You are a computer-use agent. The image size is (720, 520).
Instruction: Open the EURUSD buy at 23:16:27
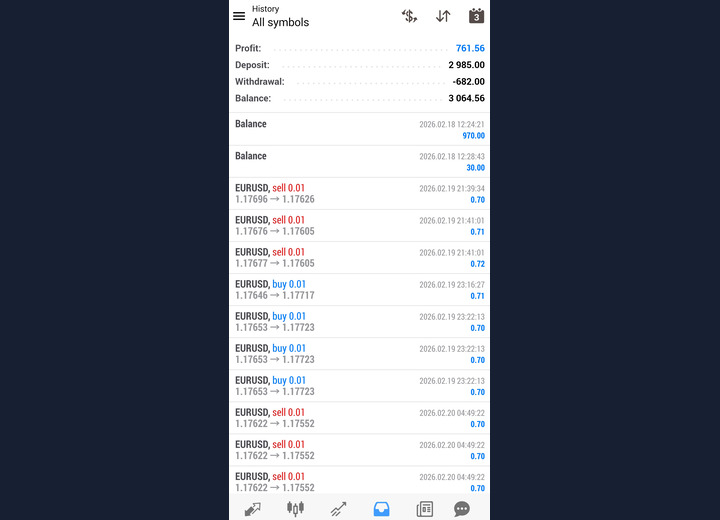click(x=359, y=289)
